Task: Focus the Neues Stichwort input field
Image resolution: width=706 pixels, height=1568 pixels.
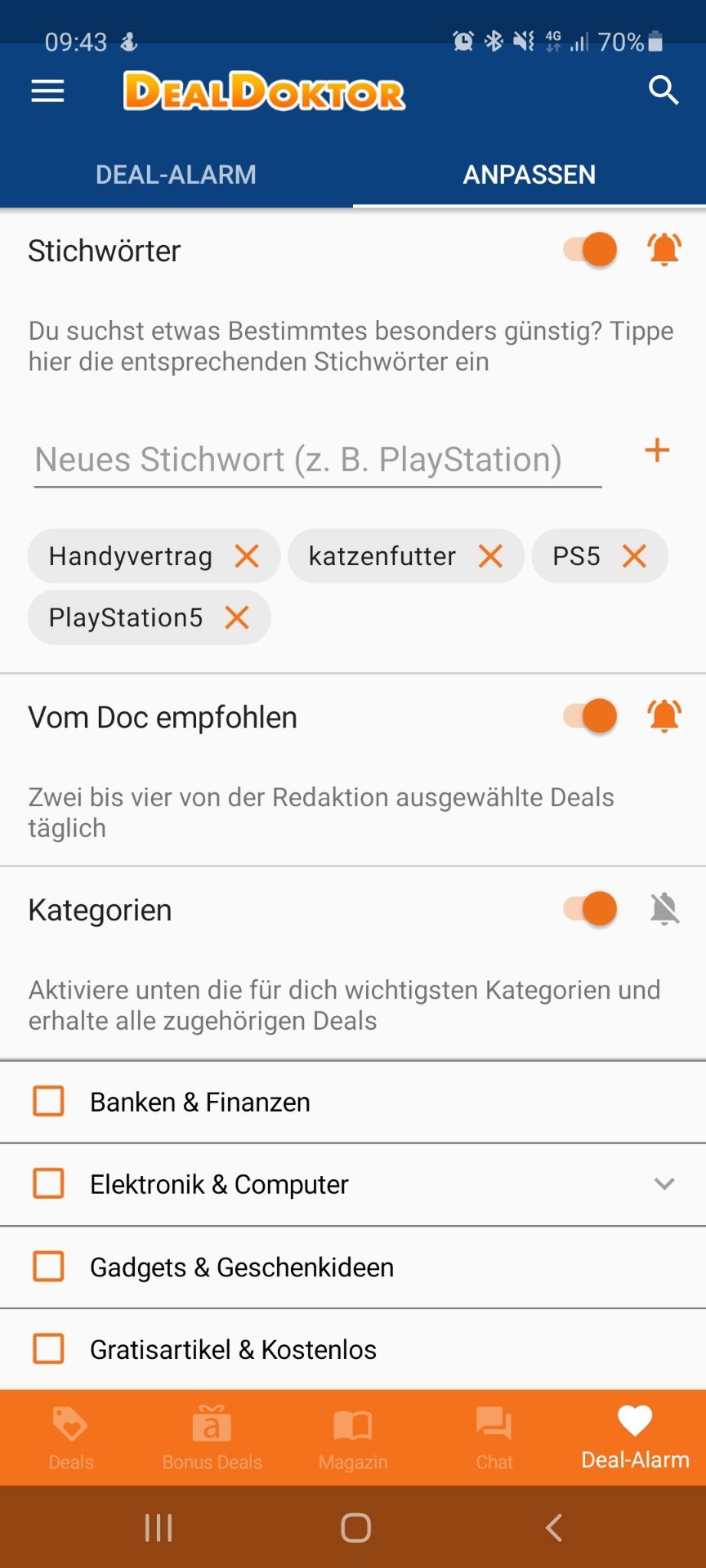Action: 318,460
